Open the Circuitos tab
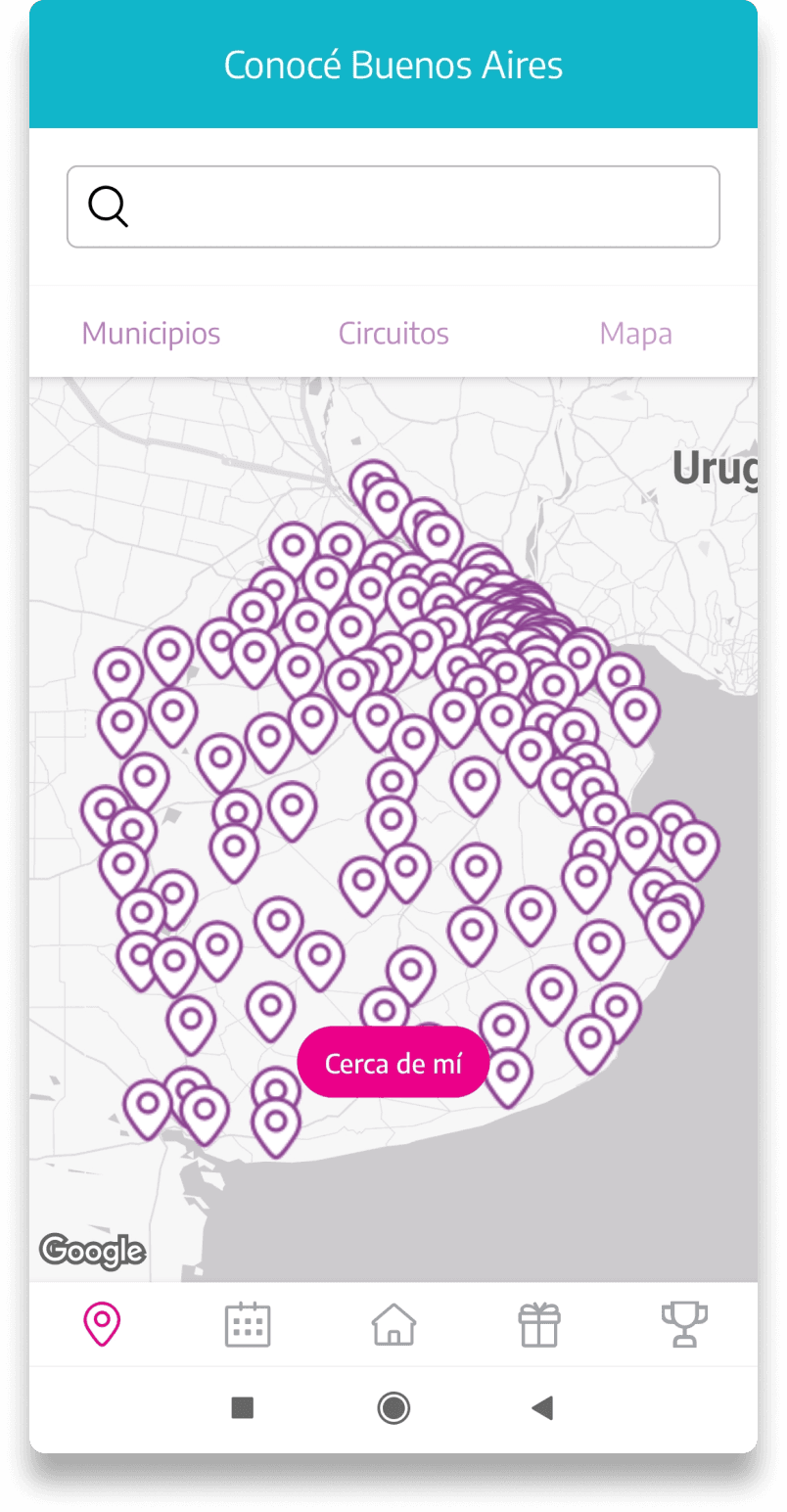 pos(393,334)
